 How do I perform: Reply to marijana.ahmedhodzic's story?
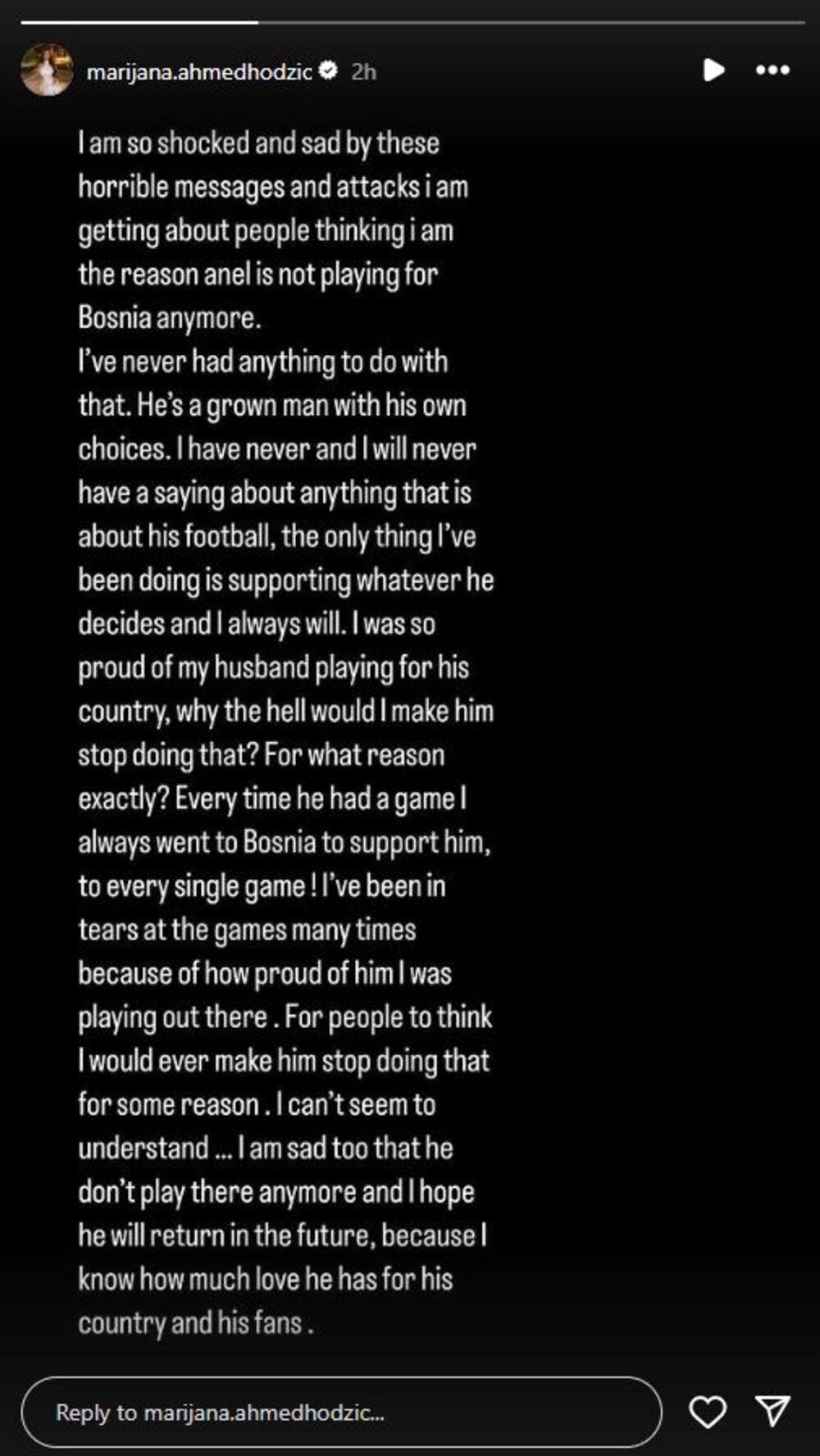[x=340, y=1412]
